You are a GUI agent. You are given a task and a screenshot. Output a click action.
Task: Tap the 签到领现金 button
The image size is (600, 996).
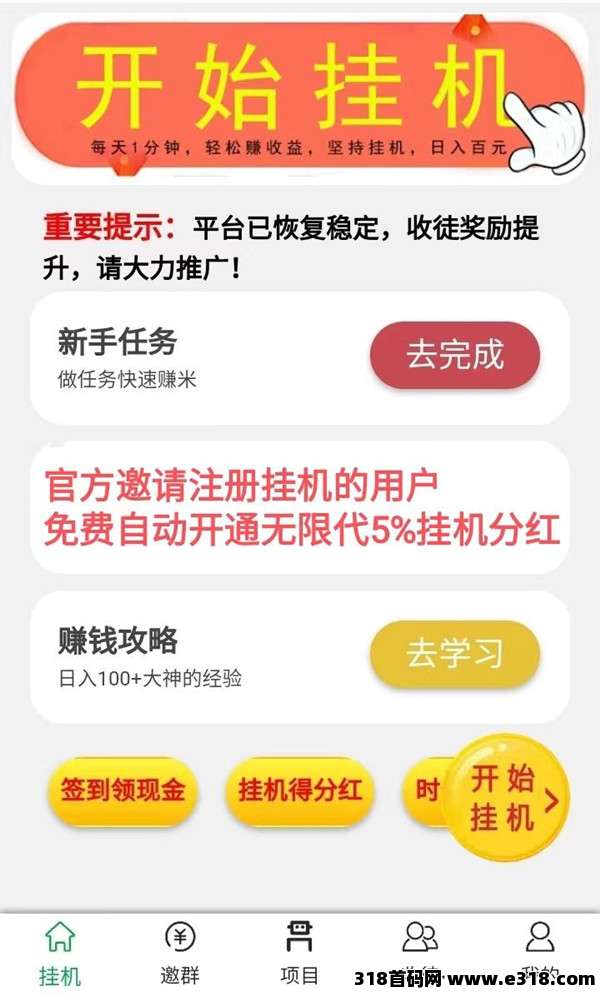(122, 791)
